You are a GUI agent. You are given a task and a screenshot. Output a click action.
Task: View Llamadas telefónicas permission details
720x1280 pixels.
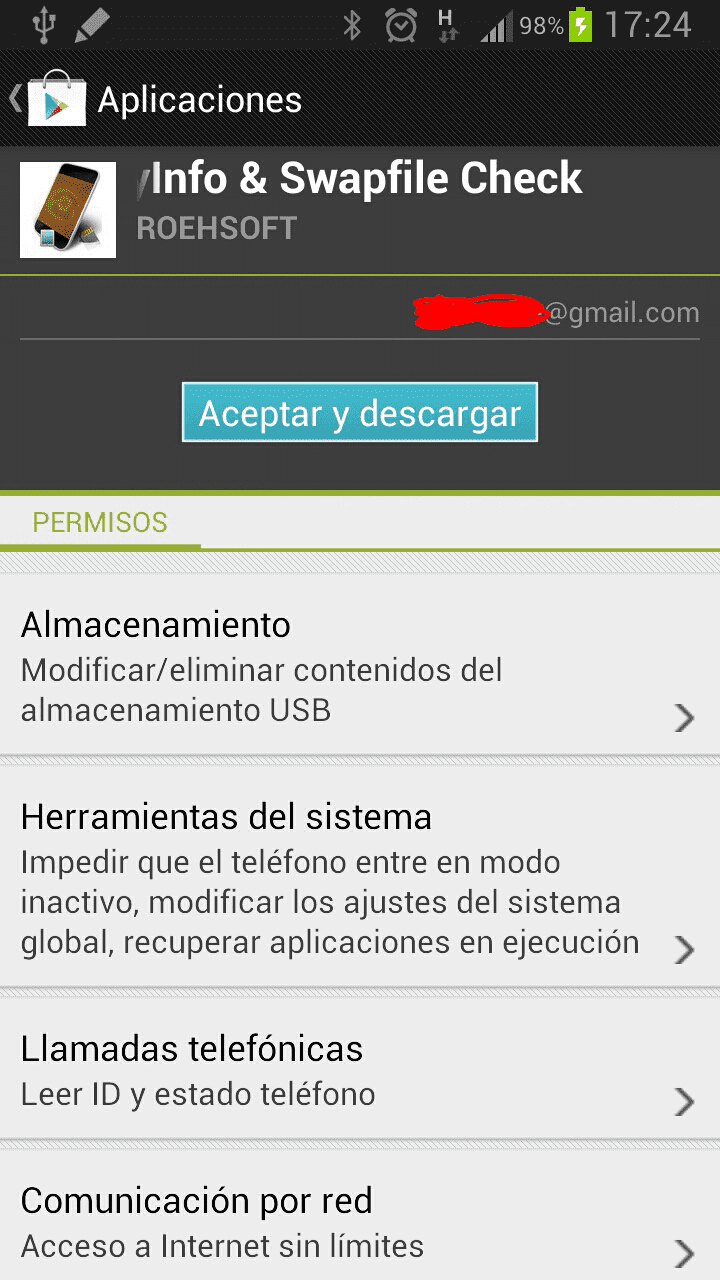click(x=360, y=1071)
